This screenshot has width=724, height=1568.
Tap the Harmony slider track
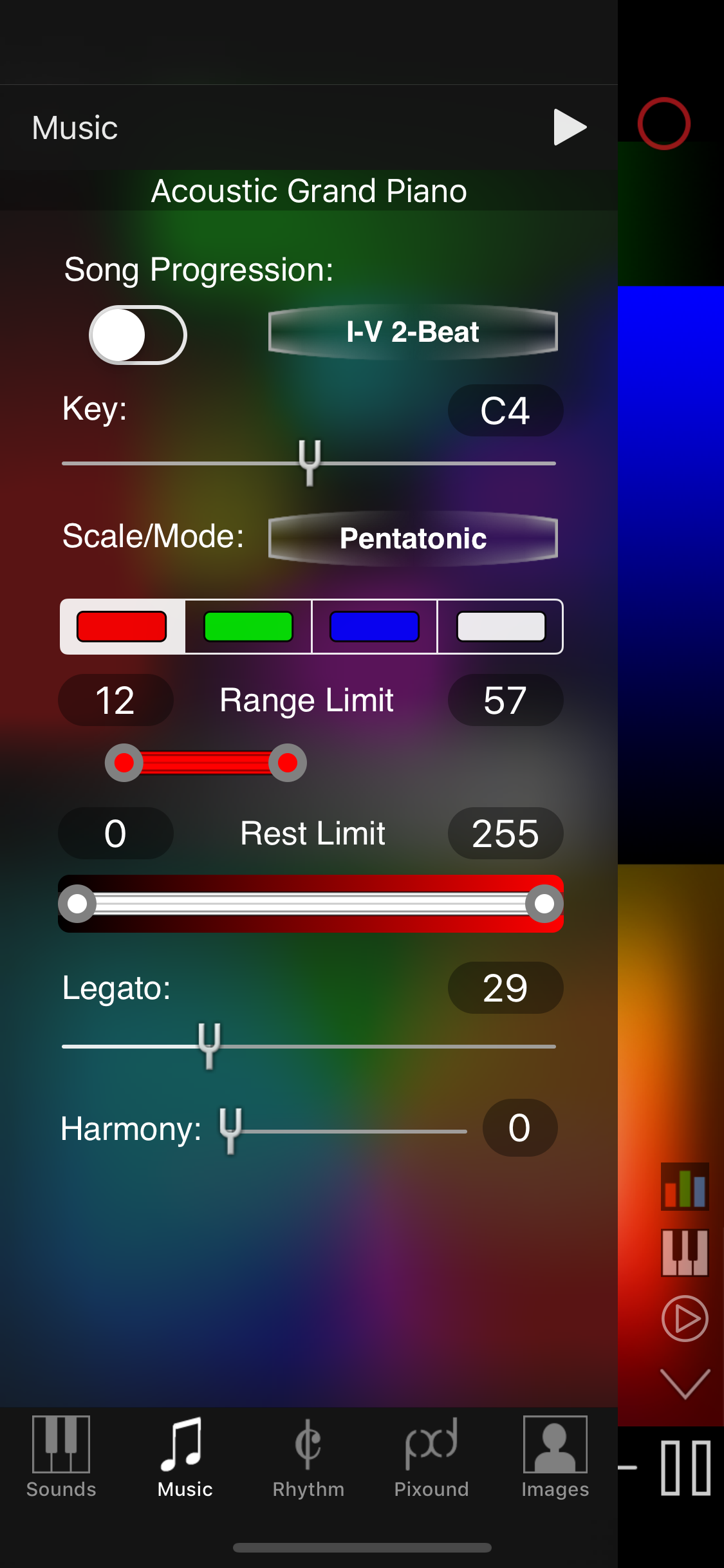[x=344, y=1131]
